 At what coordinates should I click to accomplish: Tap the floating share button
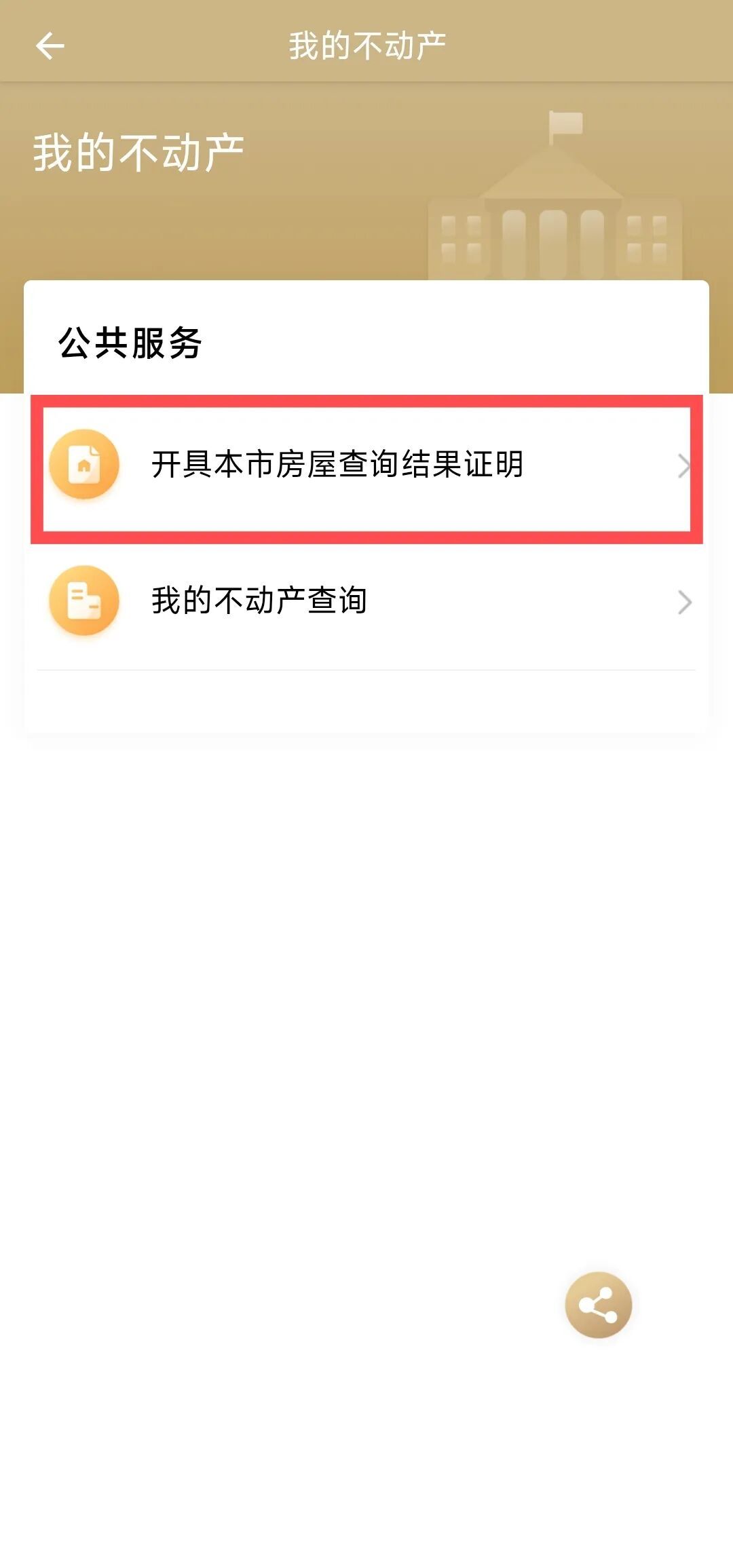point(598,1305)
